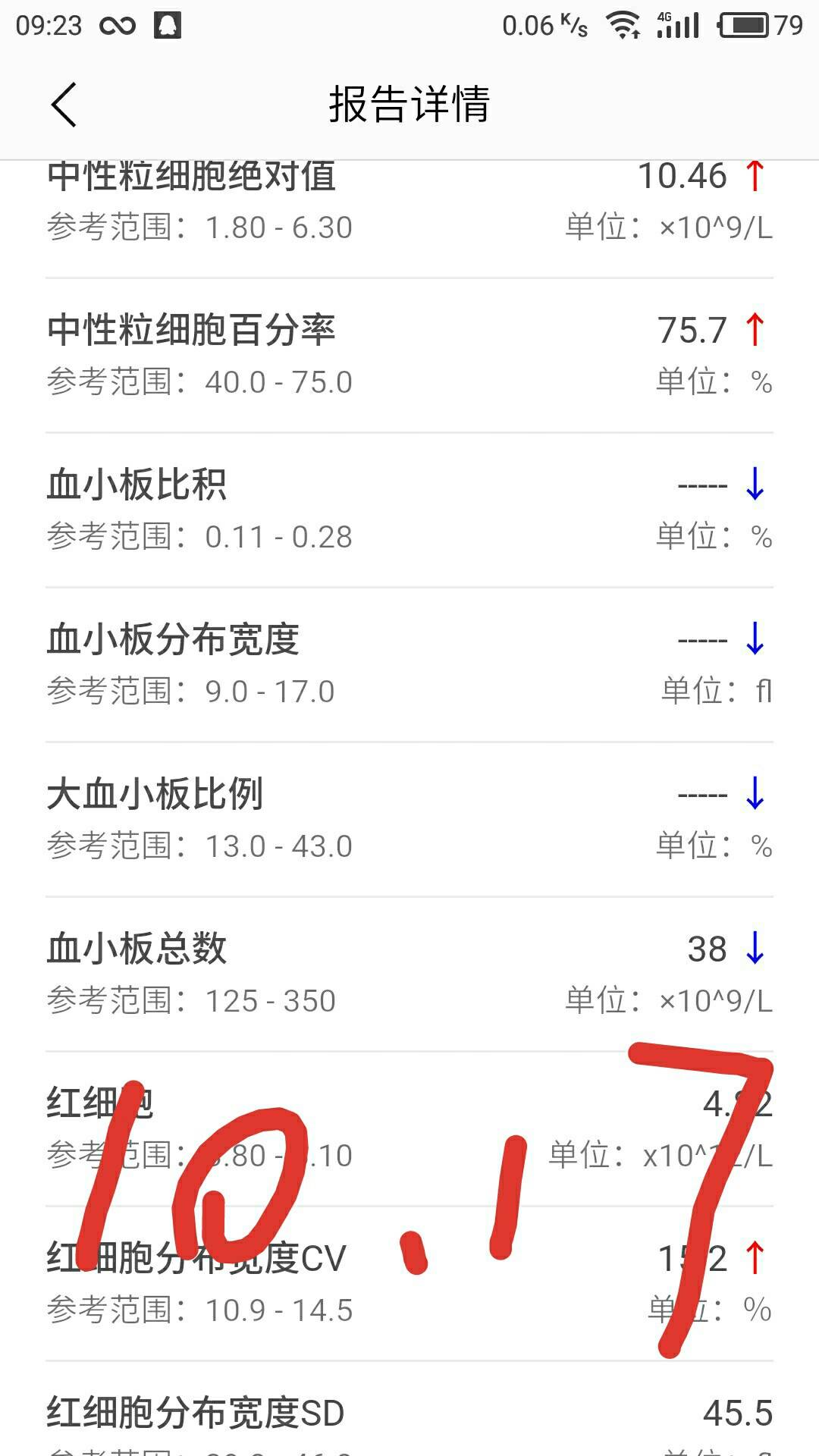Image resolution: width=819 pixels, height=1456 pixels.
Task: Tap the red up arrow beside 中性粒细胞绝对值
Action: [754, 176]
